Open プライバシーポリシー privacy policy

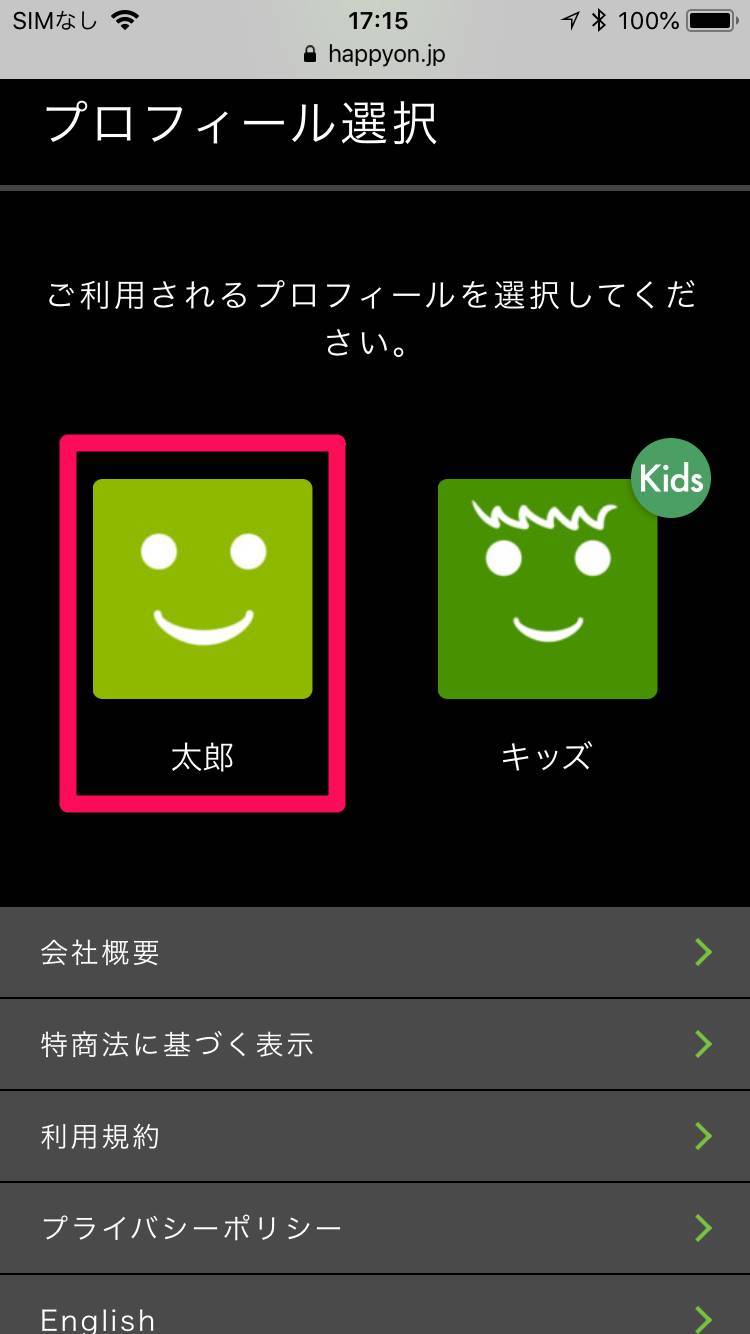(x=375, y=1229)
